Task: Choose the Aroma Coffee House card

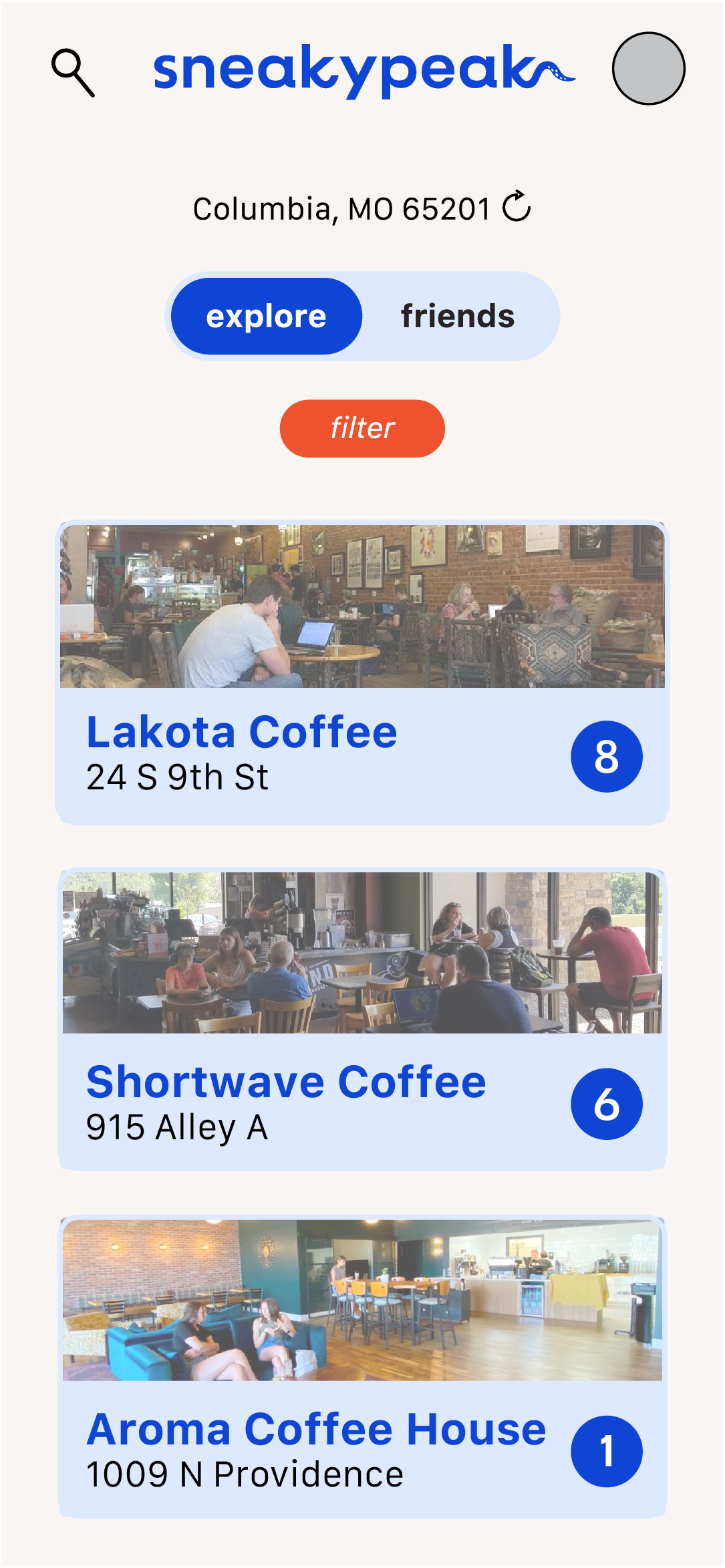Action: pos(362,1367)
